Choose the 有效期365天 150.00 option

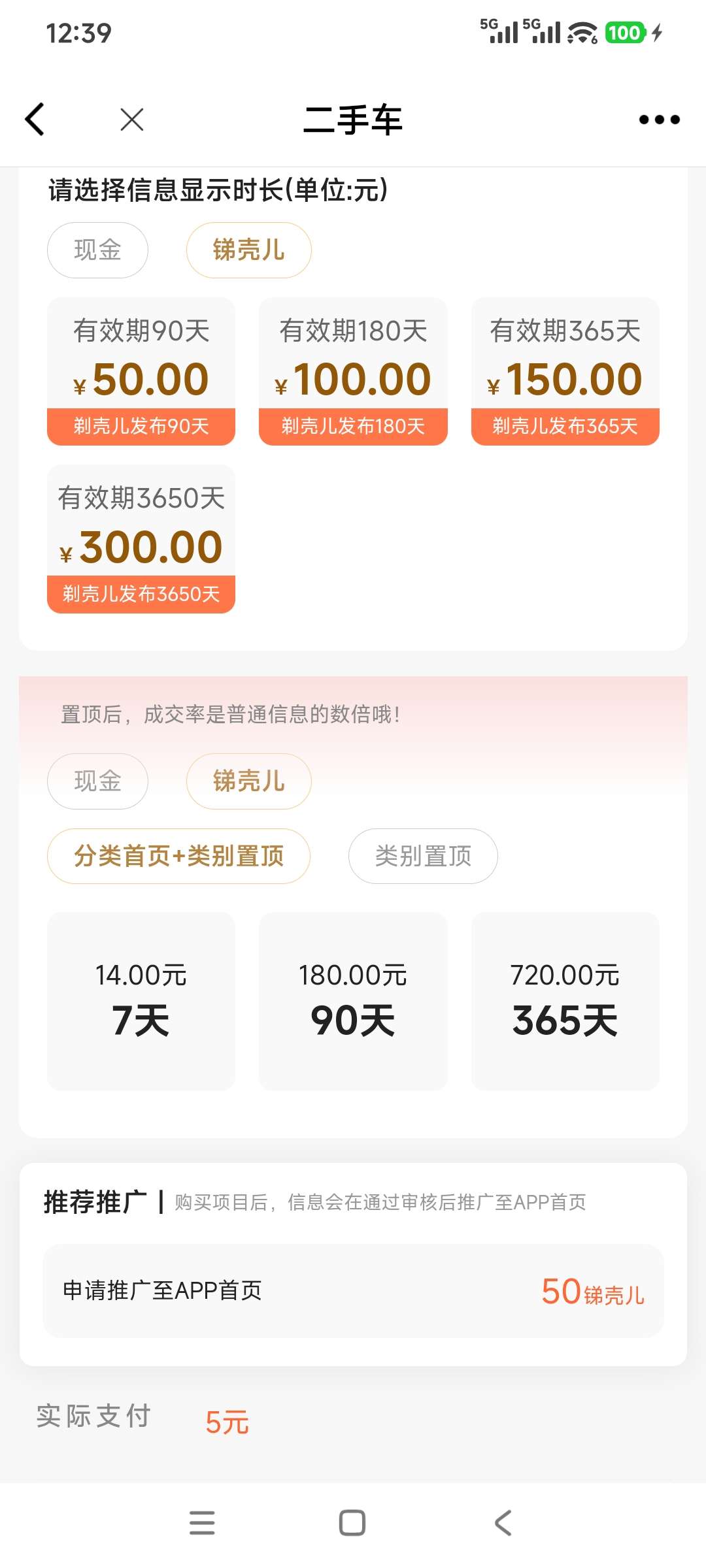coord(565,371)
